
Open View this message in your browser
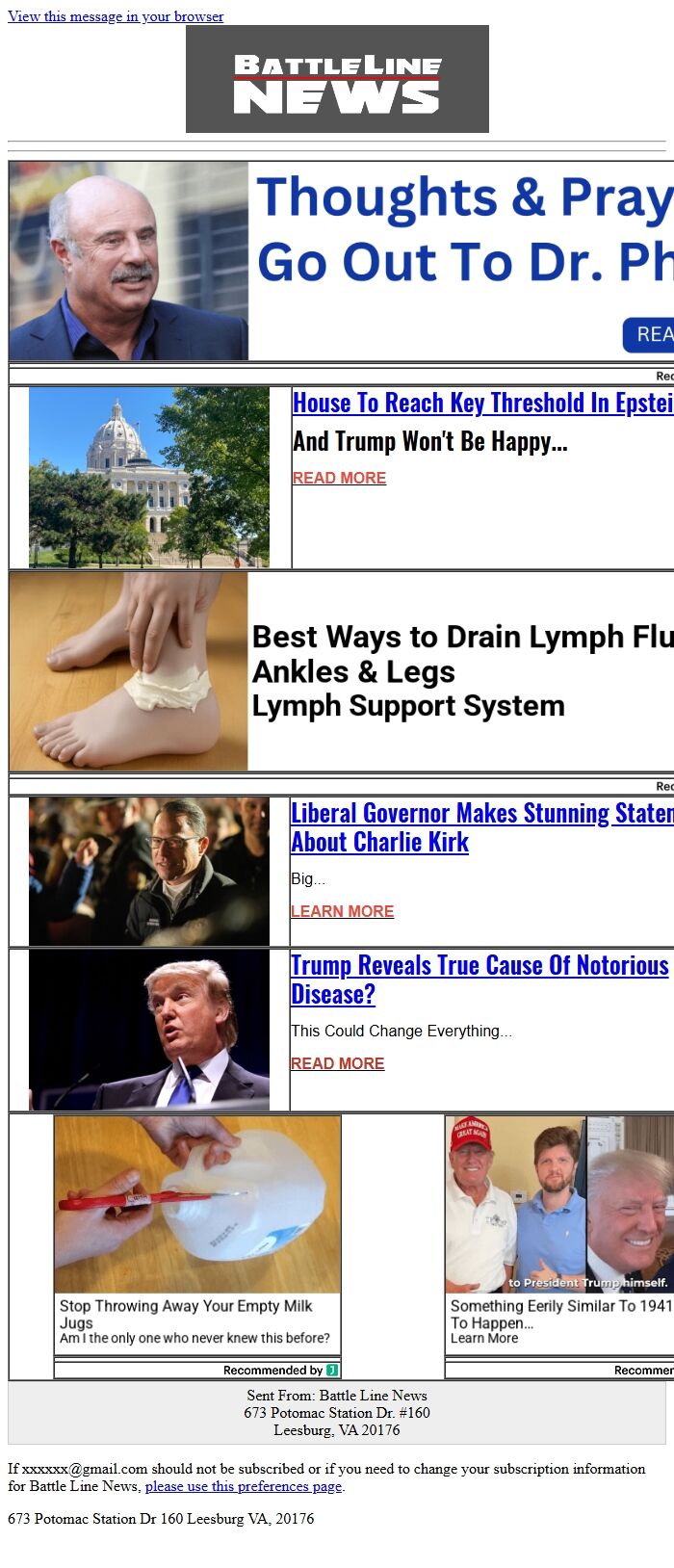point(116,16)
